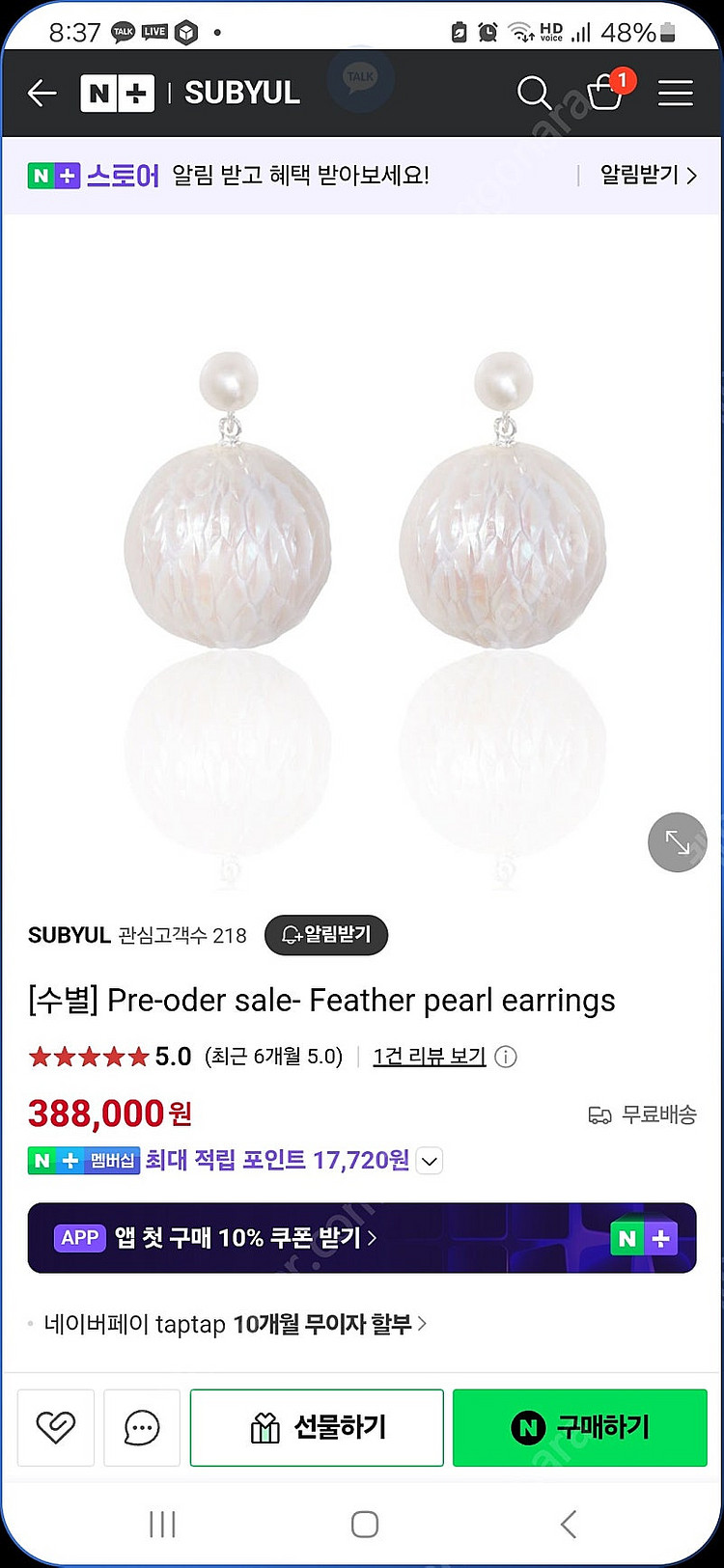
Task: Tap the green 구매하기 purchase button
Action: point(579,1427)
